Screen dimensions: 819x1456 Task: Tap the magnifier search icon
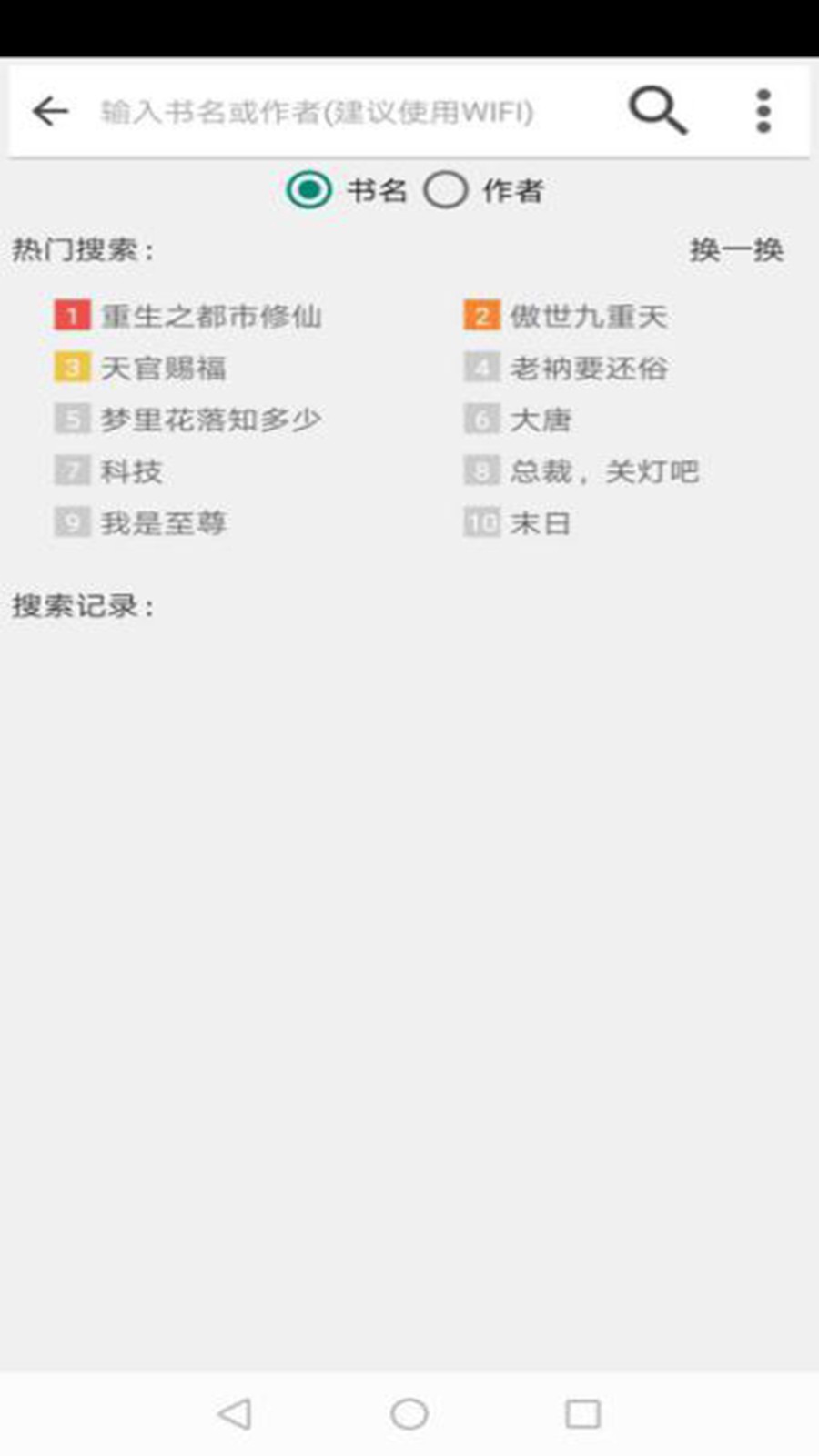657,111
